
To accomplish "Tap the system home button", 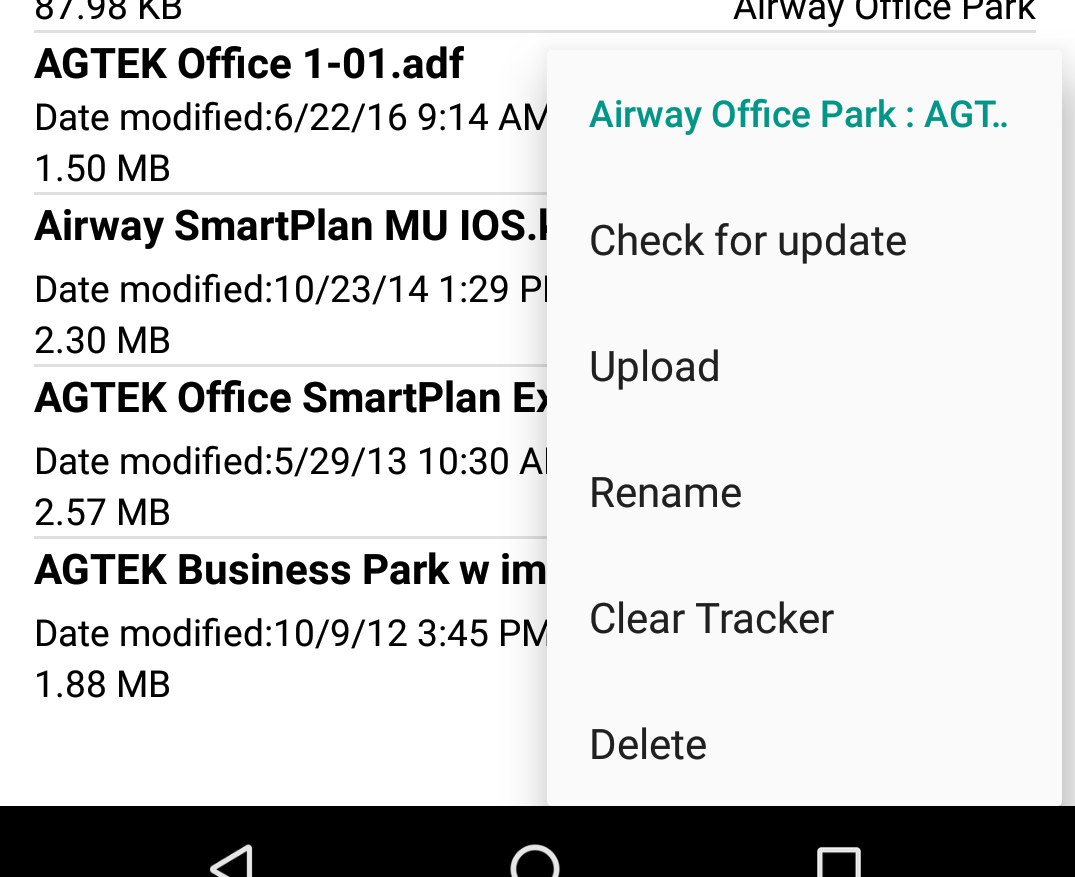I will 535,862.
